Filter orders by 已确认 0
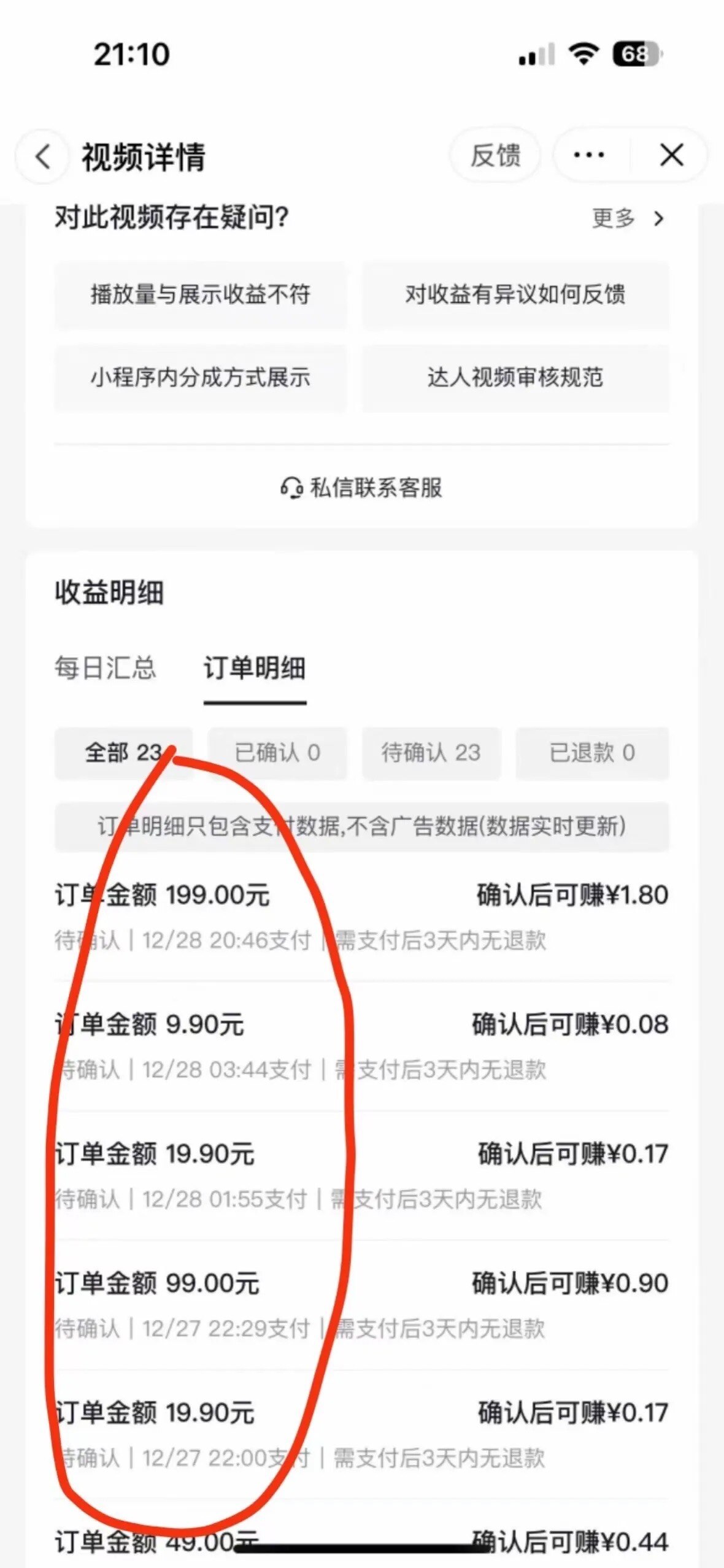724x1568 pixels. pyautogui.click(x=277, y=753)
